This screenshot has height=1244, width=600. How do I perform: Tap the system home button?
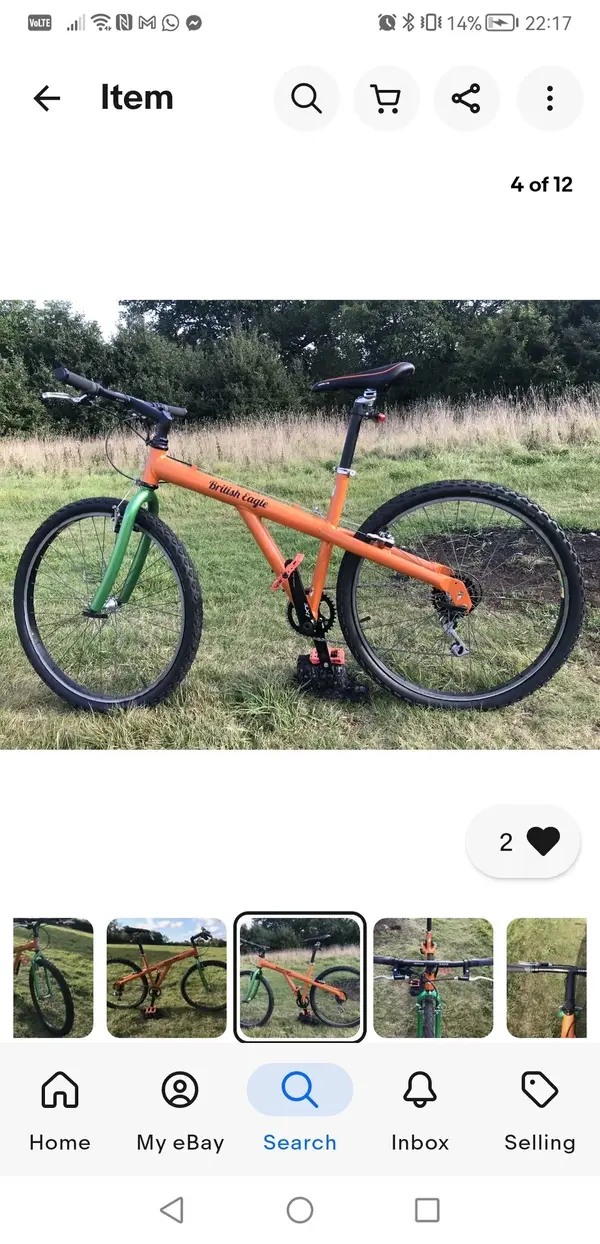300,1210
